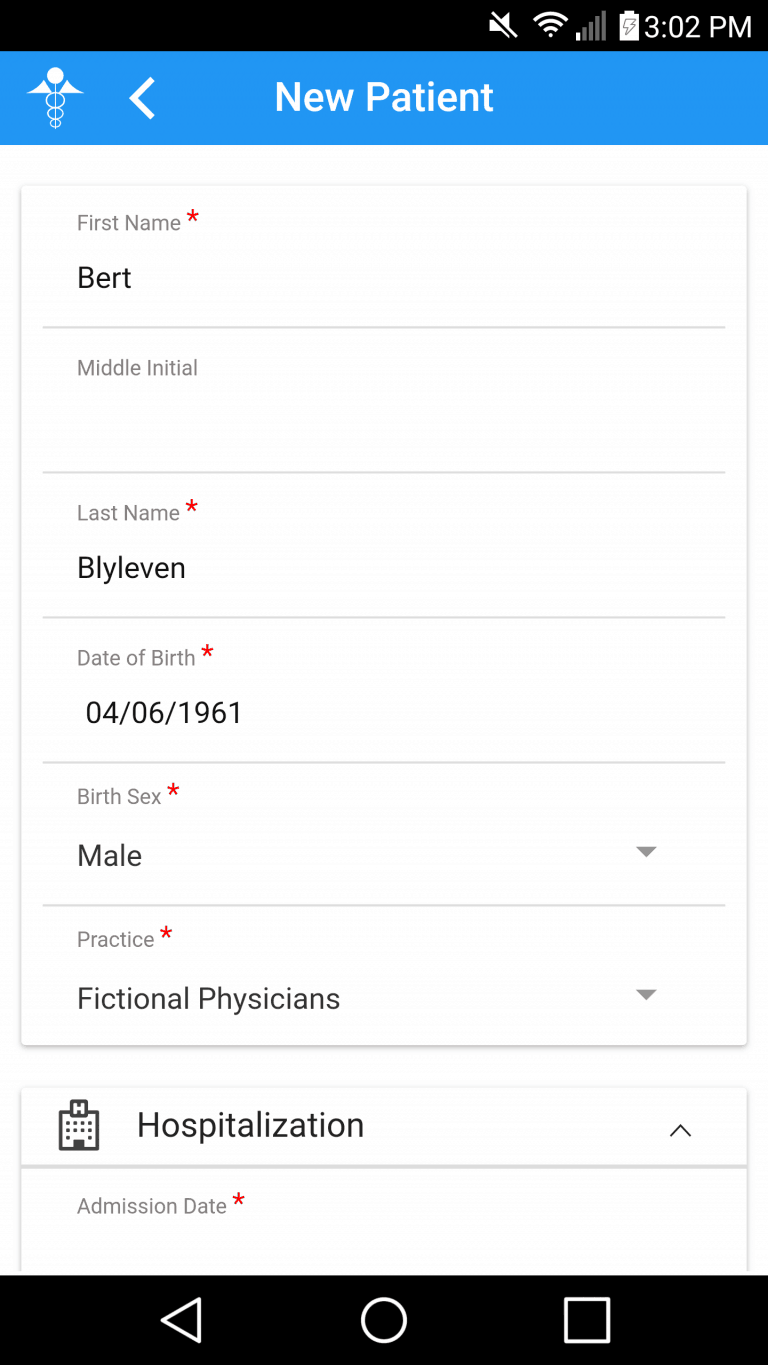Go back using the header arrow
Image resolution: width=768 pixels, height=1365 pixels.
click(x=142, y=98)
